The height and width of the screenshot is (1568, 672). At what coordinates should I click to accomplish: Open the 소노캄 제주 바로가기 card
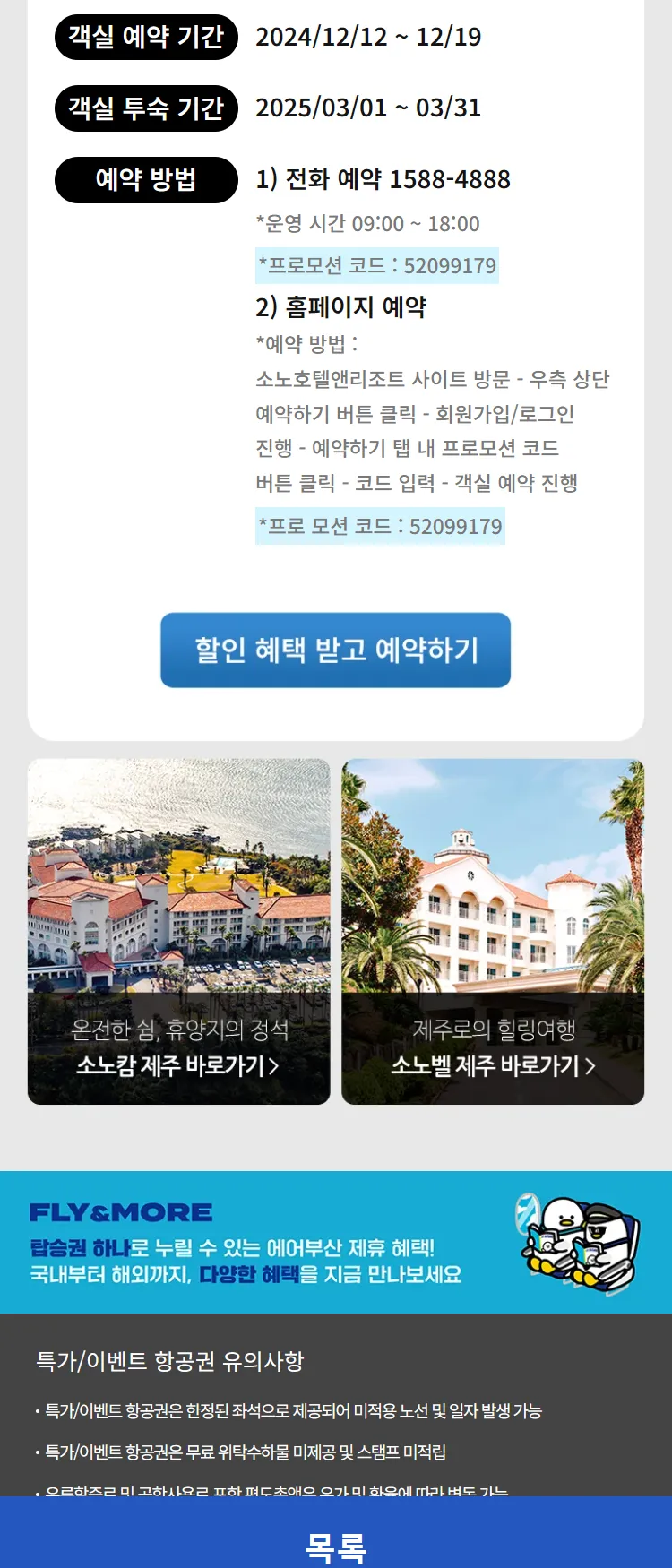178,932
